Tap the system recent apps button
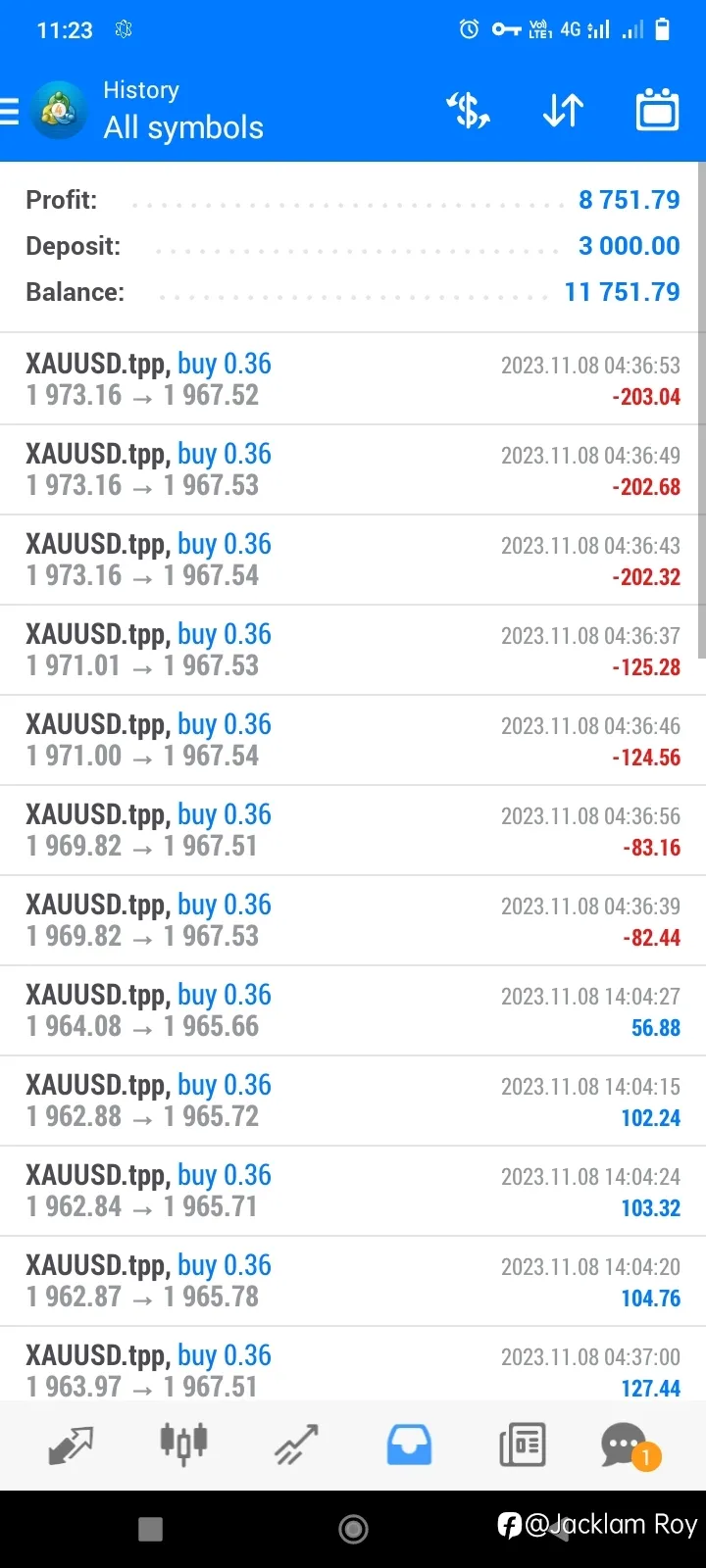 [x=151, y=1529]
